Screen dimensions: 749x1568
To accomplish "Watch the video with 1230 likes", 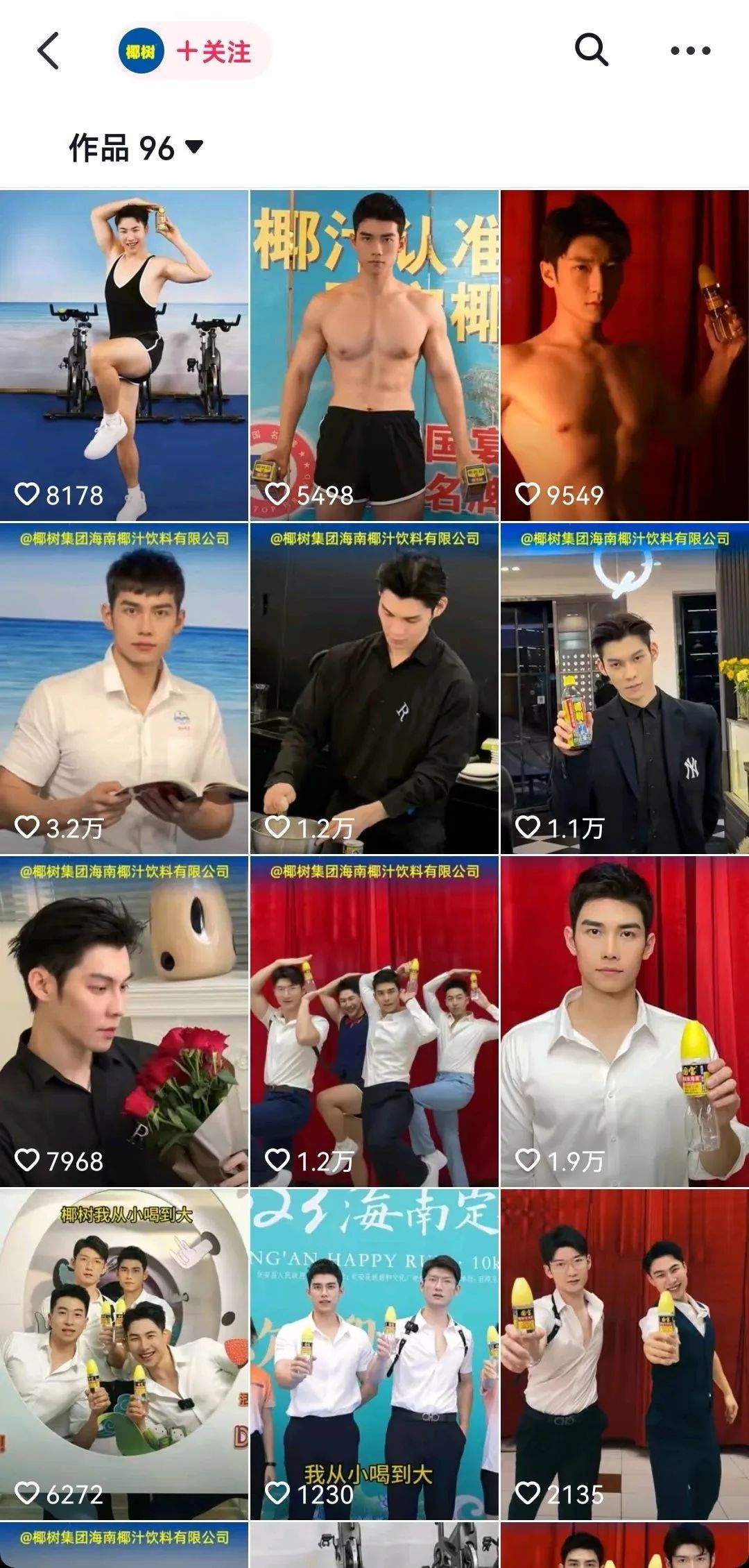I will (x=374, y=1354).
